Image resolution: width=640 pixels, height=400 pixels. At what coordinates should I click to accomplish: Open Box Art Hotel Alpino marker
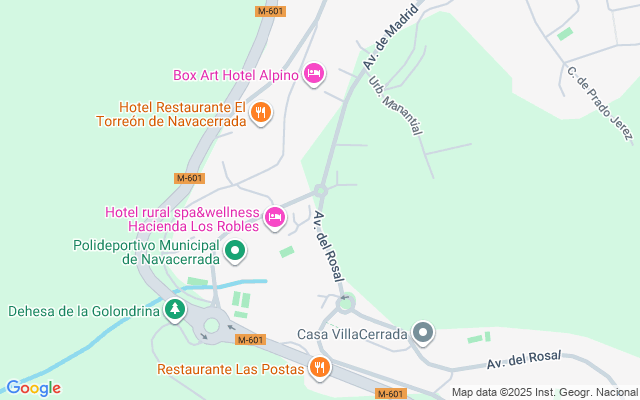pyautogui.click(x=313, y=74)
